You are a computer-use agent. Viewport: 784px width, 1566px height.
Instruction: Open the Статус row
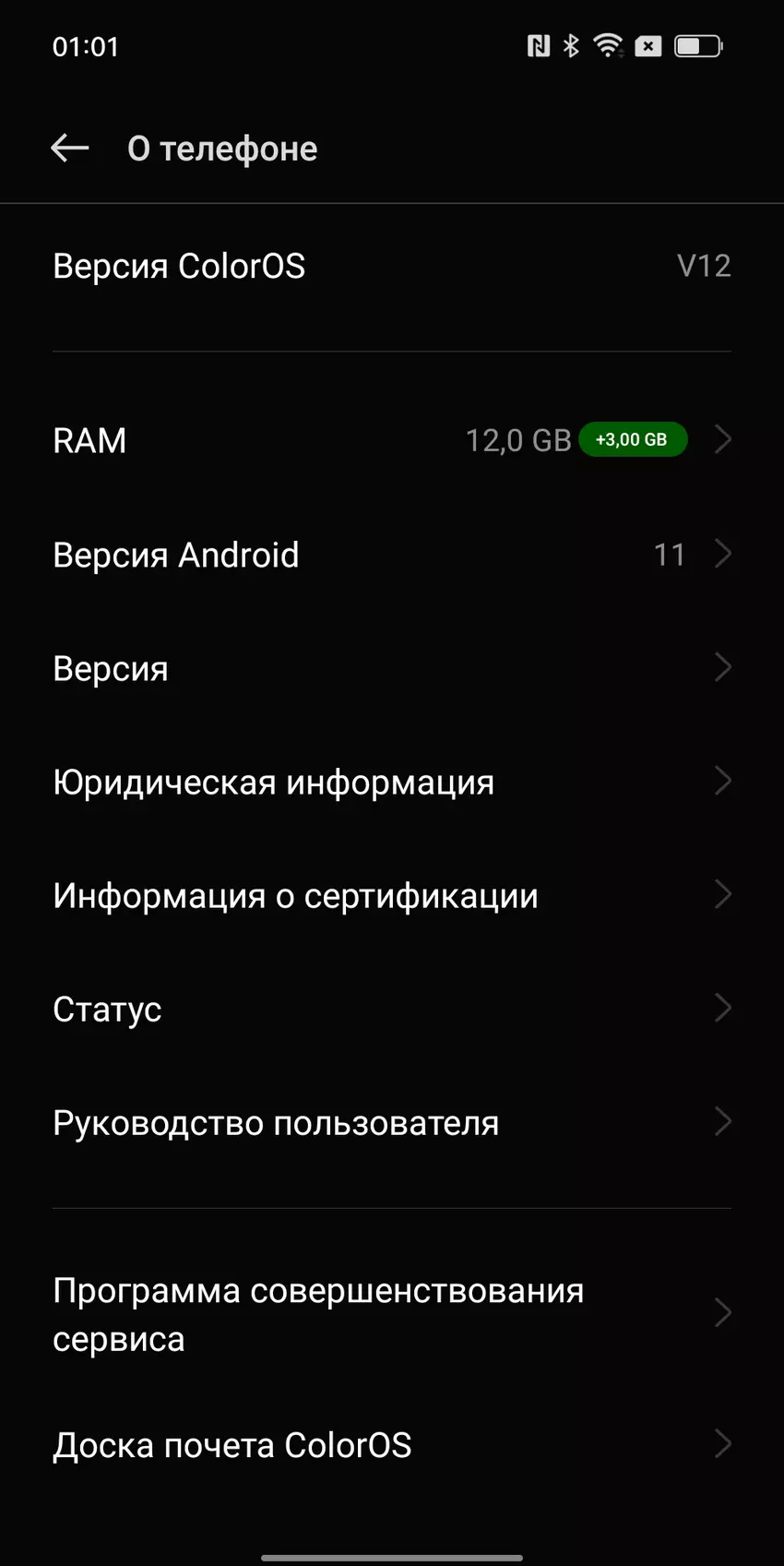coord(391,1009)
